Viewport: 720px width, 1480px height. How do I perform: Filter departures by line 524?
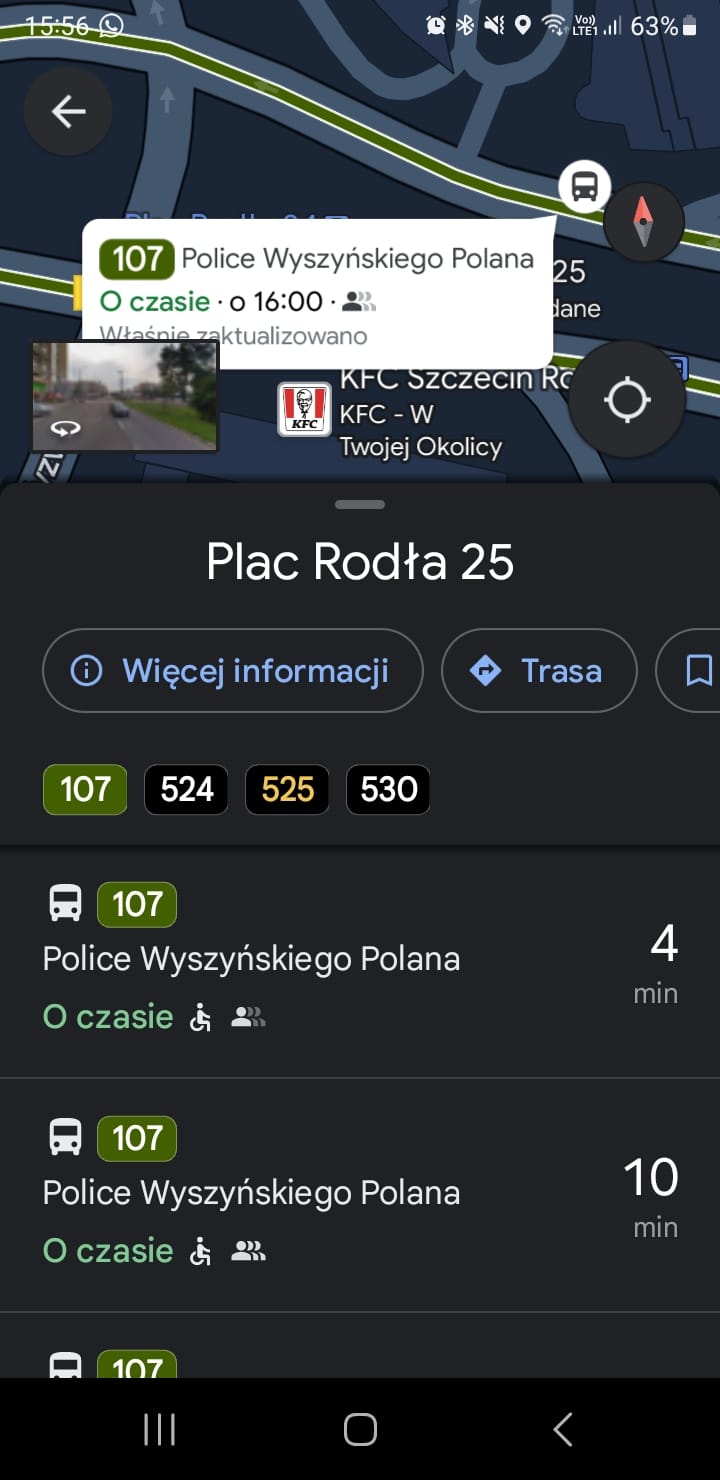(187, 790)
